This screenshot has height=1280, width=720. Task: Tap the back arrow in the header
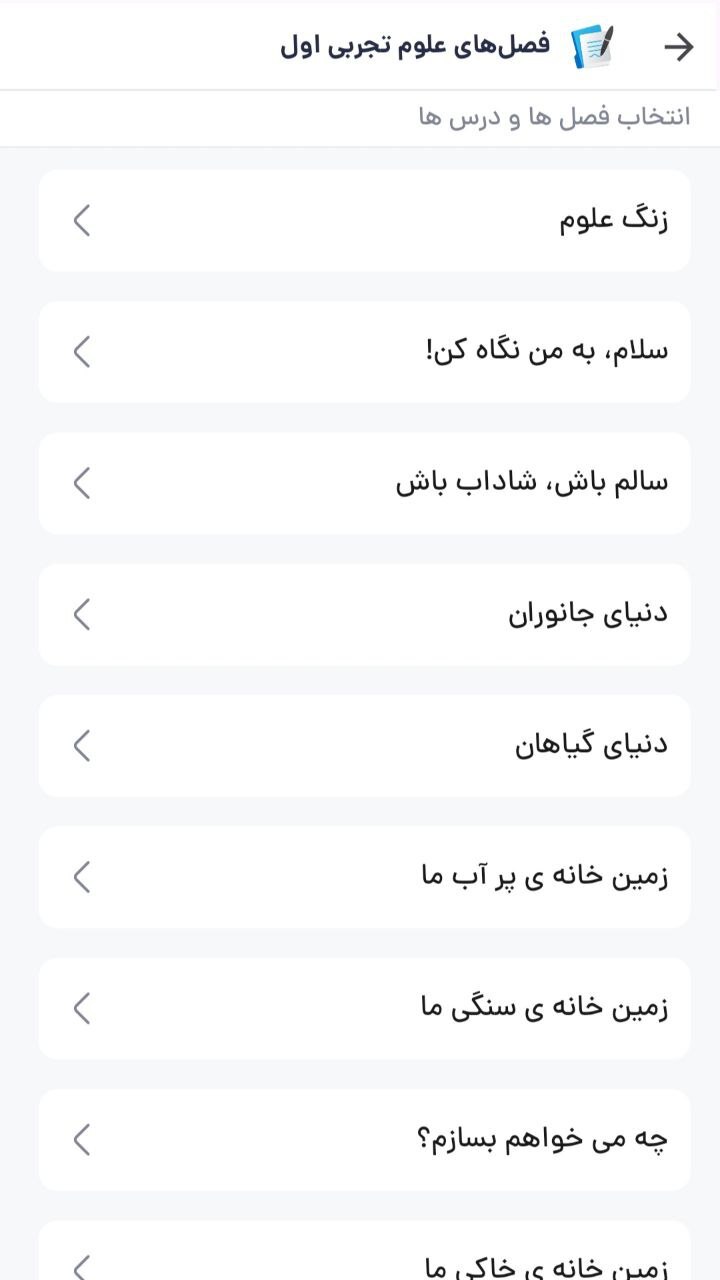coord(679,46)
